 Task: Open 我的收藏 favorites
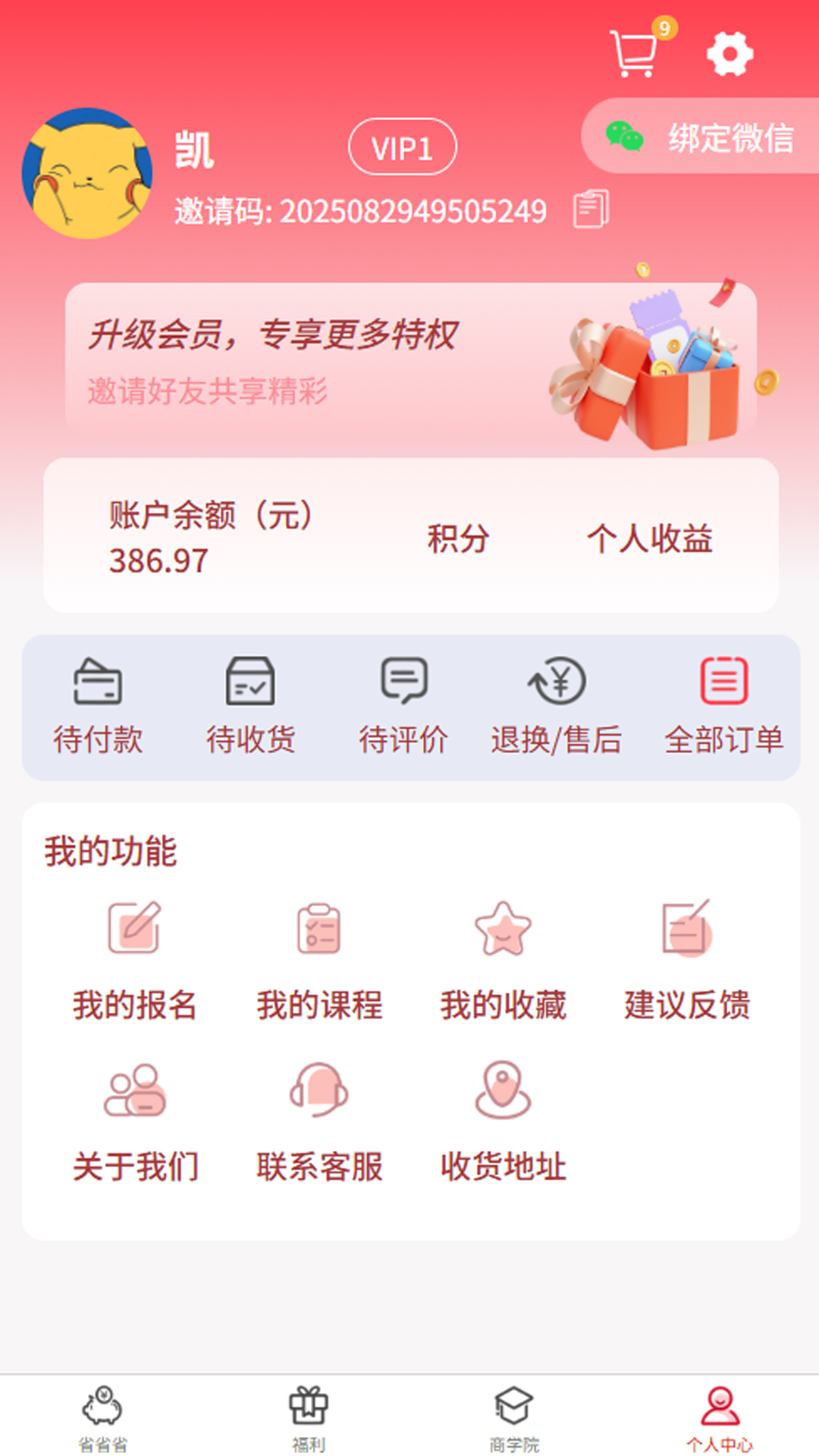(503, 960)
